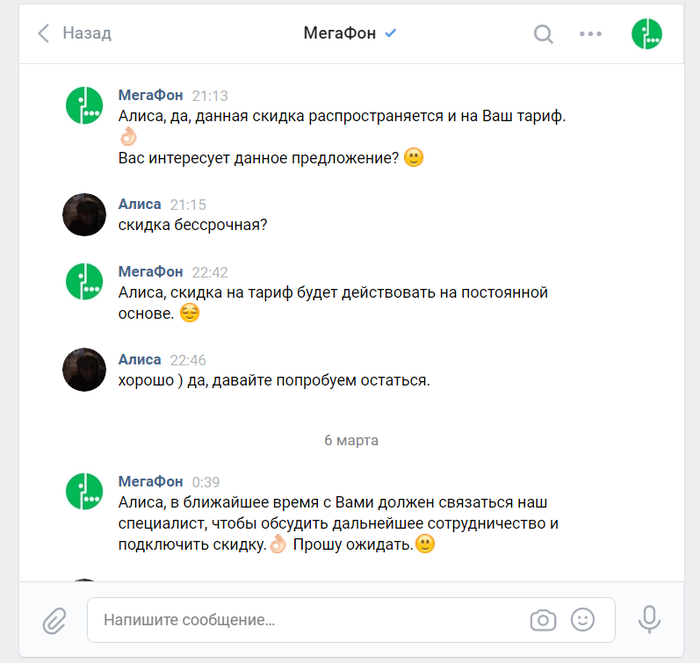Record a voice message with microphone
Viewport: 700px width, 663px height.
(650, 619)
